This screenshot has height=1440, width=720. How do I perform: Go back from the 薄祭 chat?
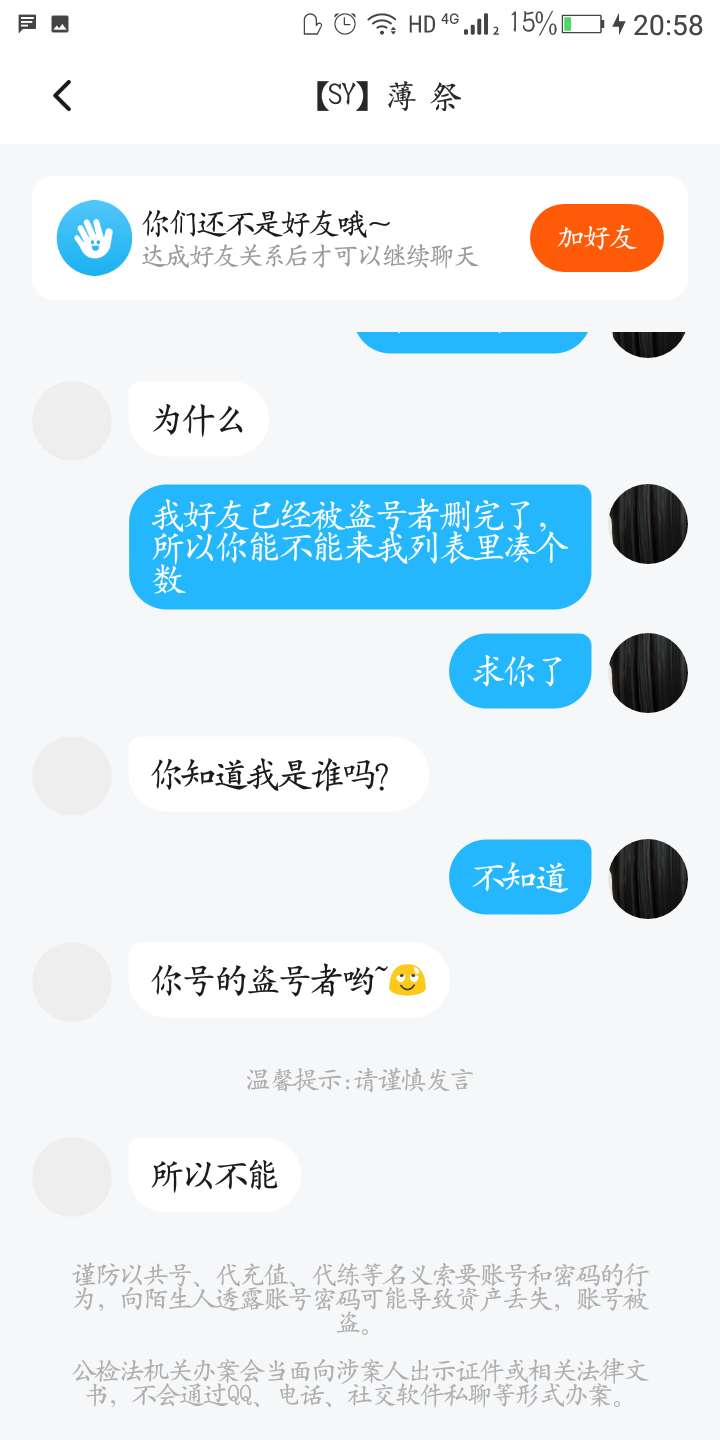coord(62,96)
